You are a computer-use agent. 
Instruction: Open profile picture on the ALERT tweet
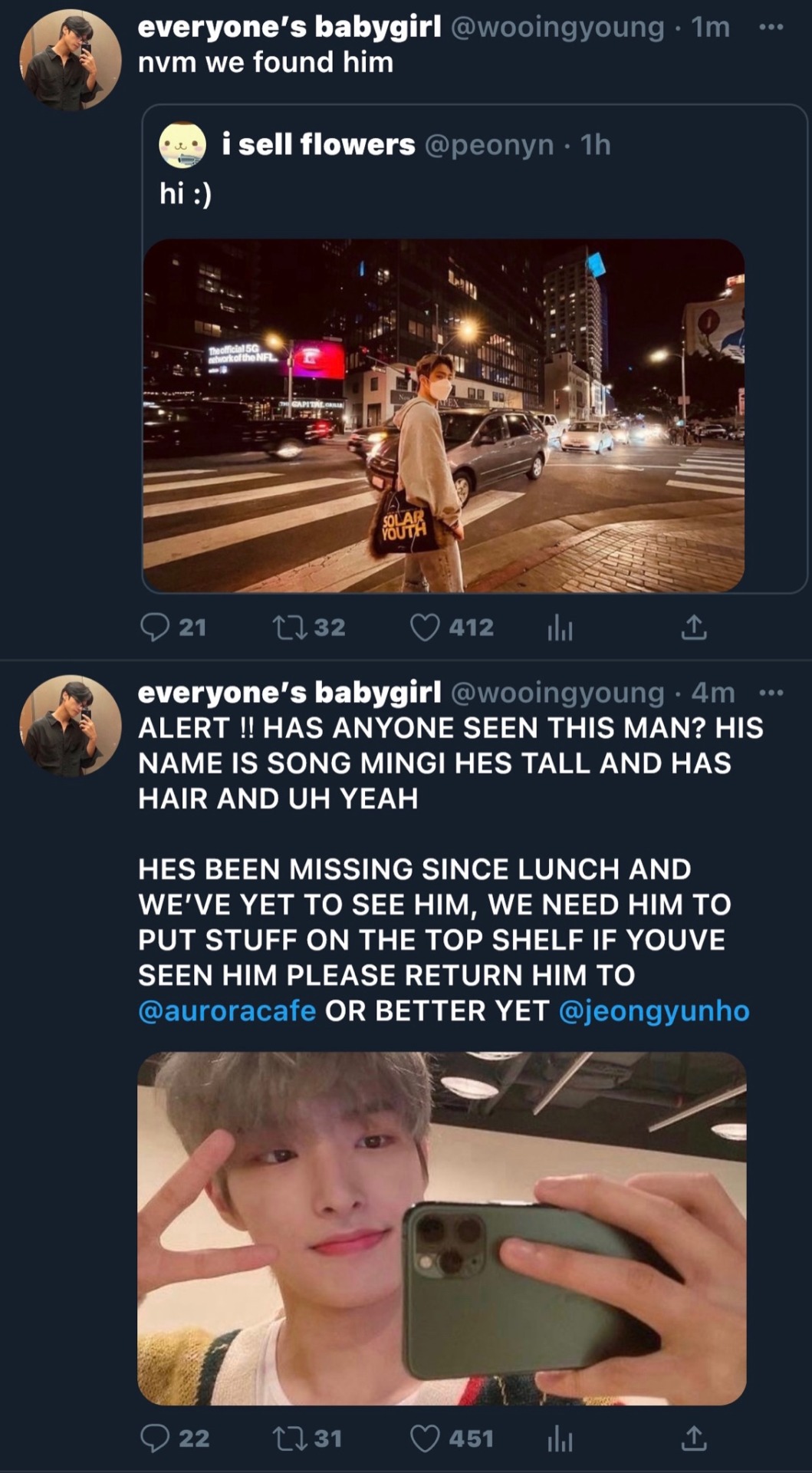point(70,726)
